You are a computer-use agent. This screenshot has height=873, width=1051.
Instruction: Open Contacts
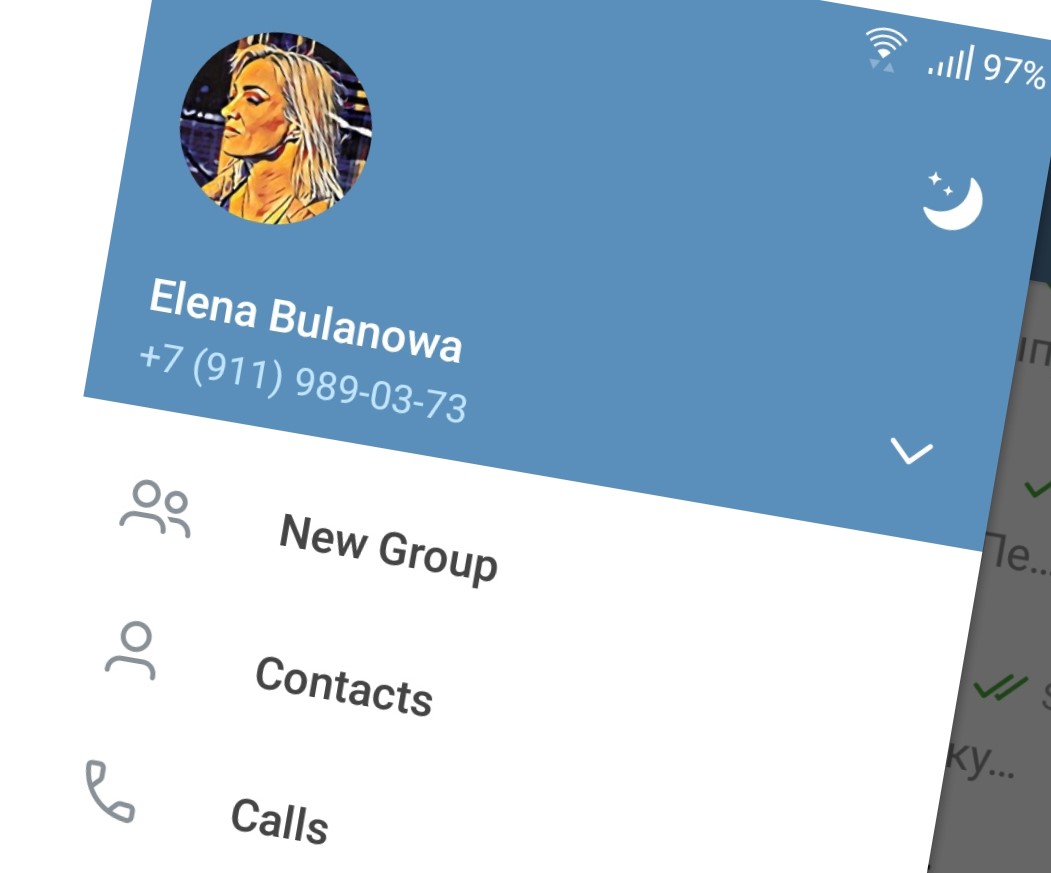coord(343,686)
